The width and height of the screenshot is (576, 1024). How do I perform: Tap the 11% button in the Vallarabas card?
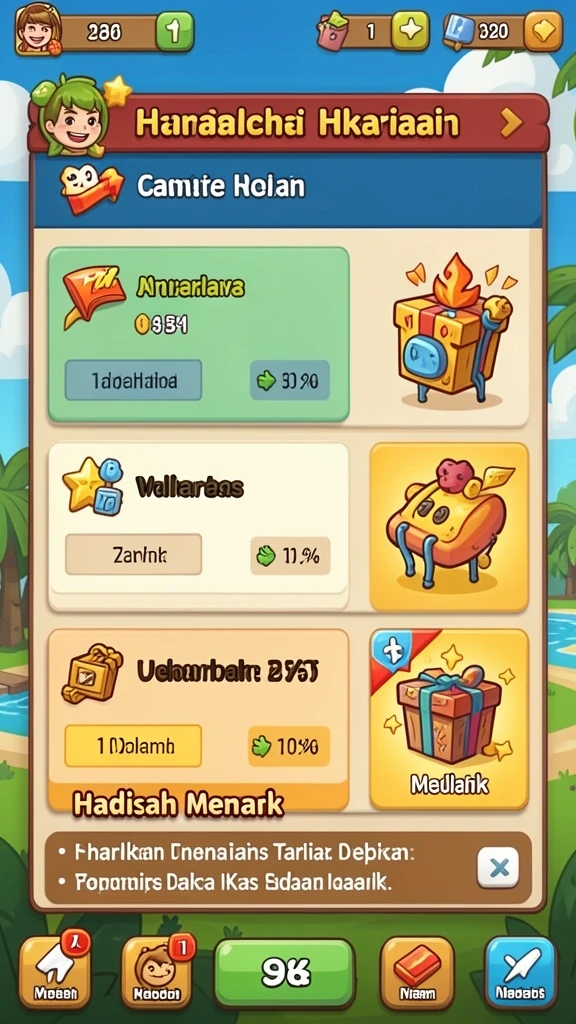coord(290,556)
